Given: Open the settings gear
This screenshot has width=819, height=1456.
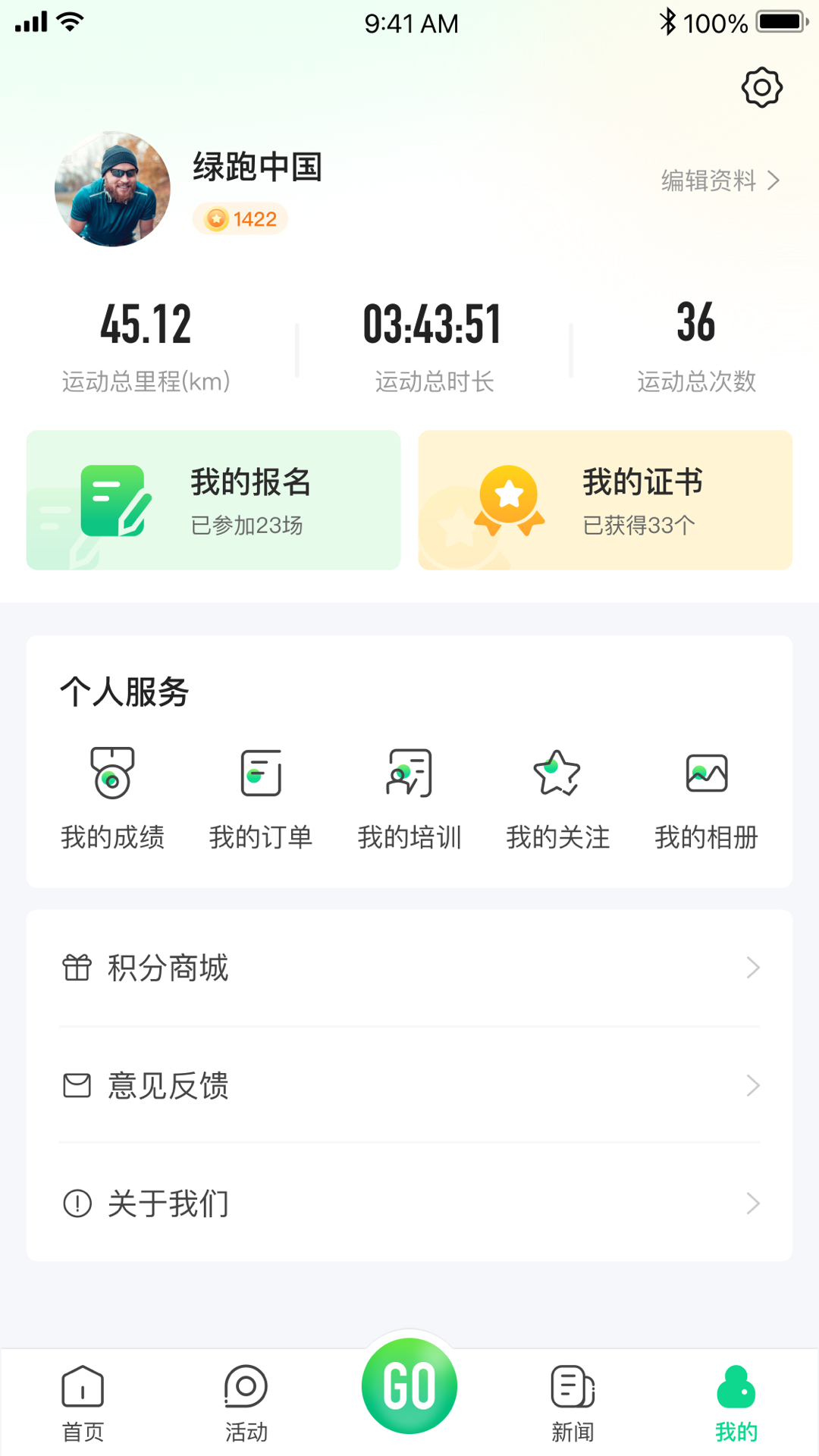Looking at the screenshot, I should (x=762, y=87).
